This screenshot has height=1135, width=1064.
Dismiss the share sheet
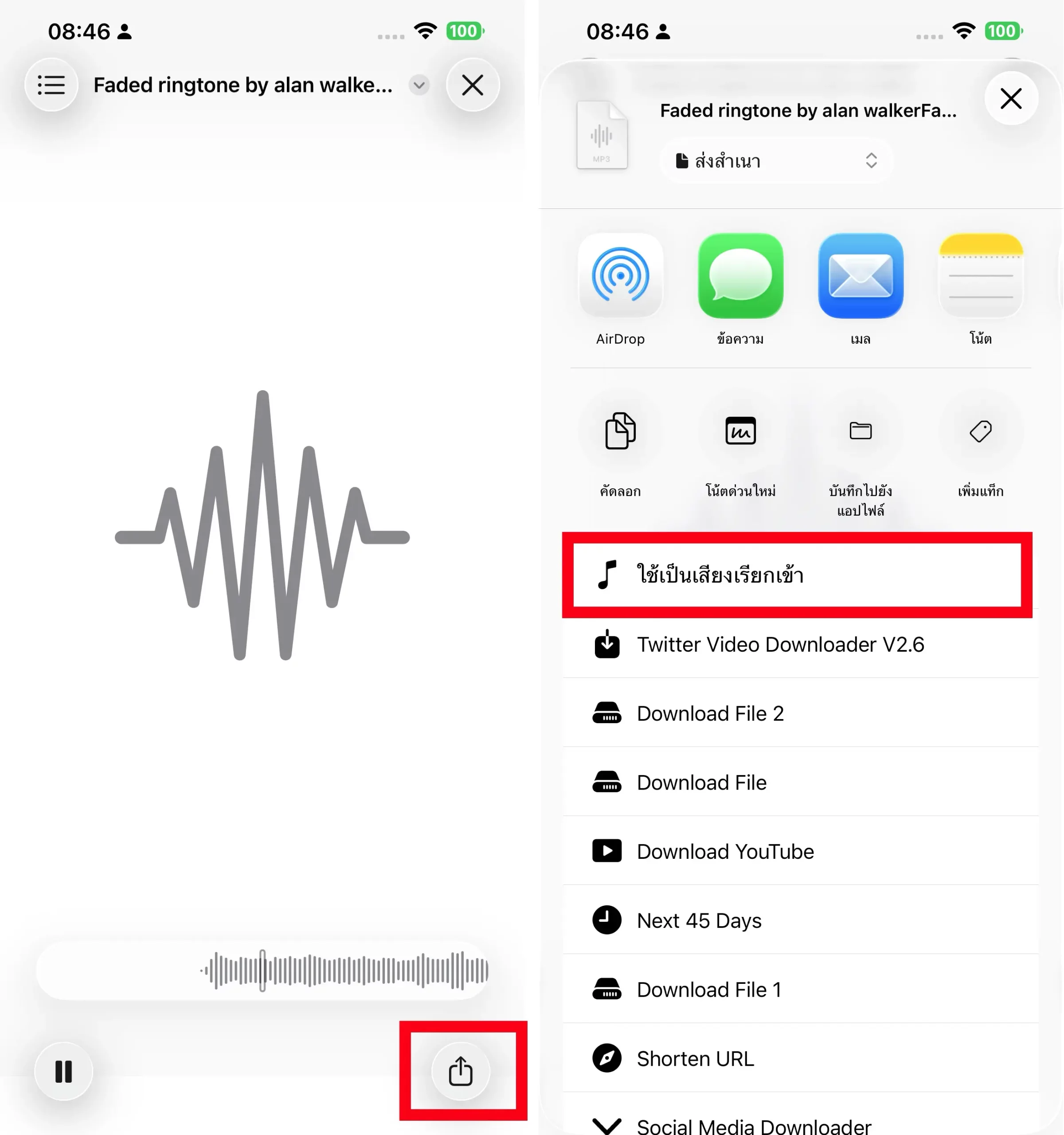coord(1011,98)
